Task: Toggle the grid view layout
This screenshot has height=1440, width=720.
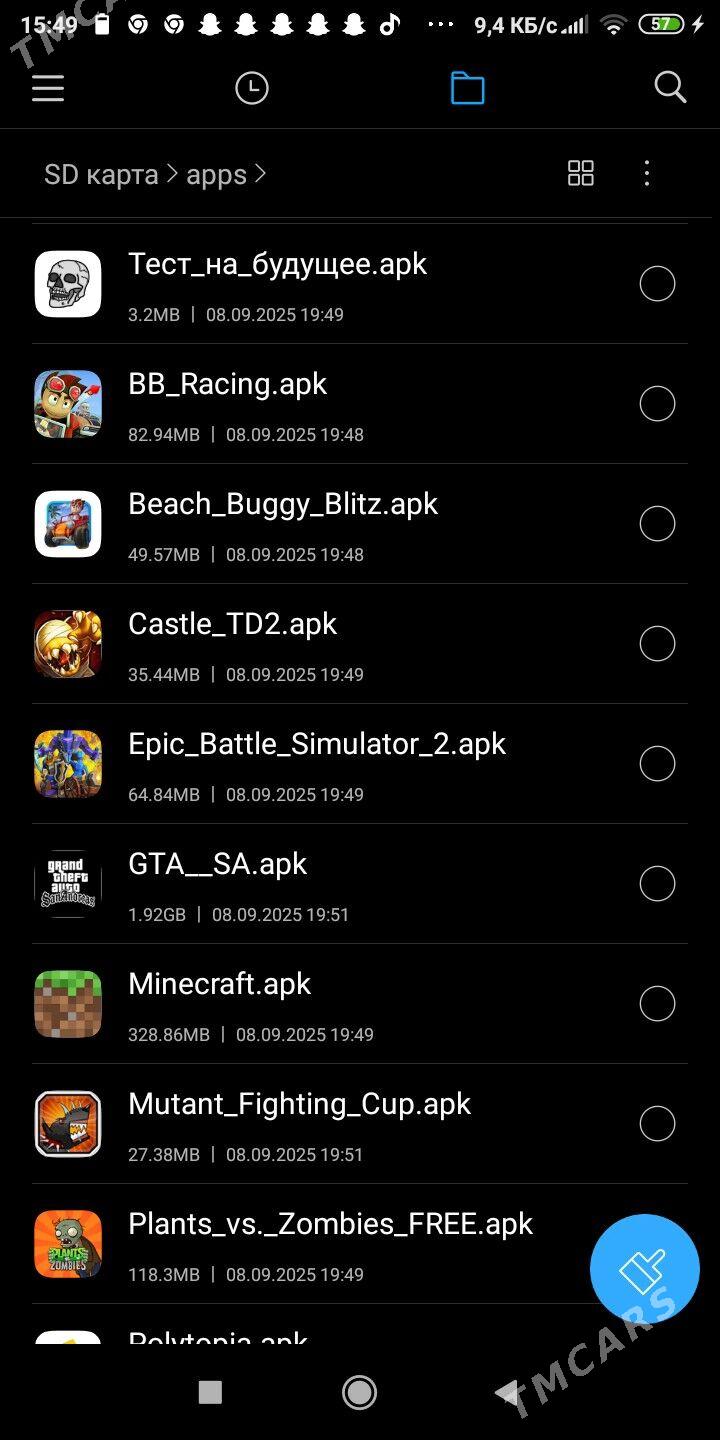Action: pos(581,173)
